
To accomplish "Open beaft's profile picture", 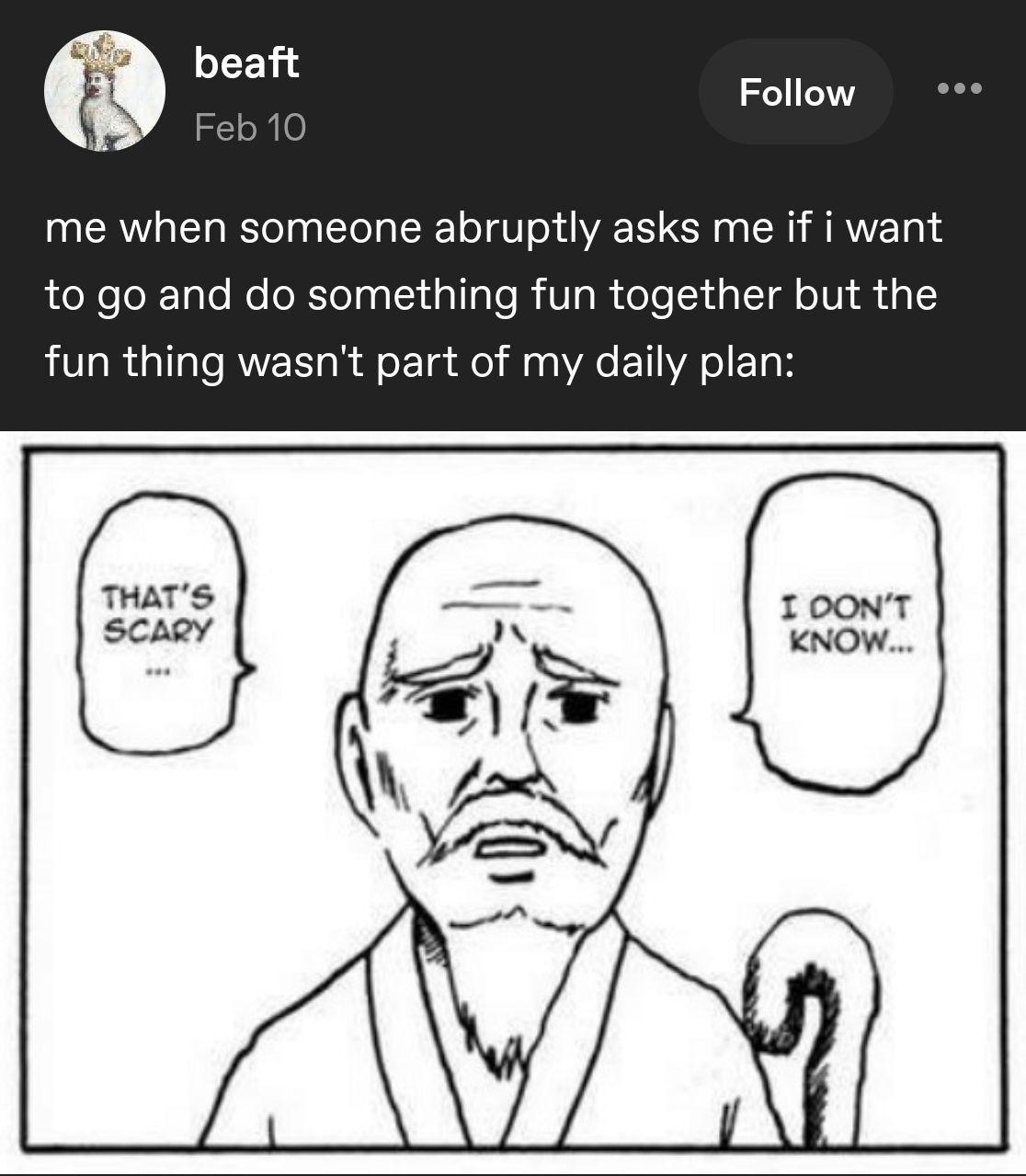I will [x=105, y=91].
